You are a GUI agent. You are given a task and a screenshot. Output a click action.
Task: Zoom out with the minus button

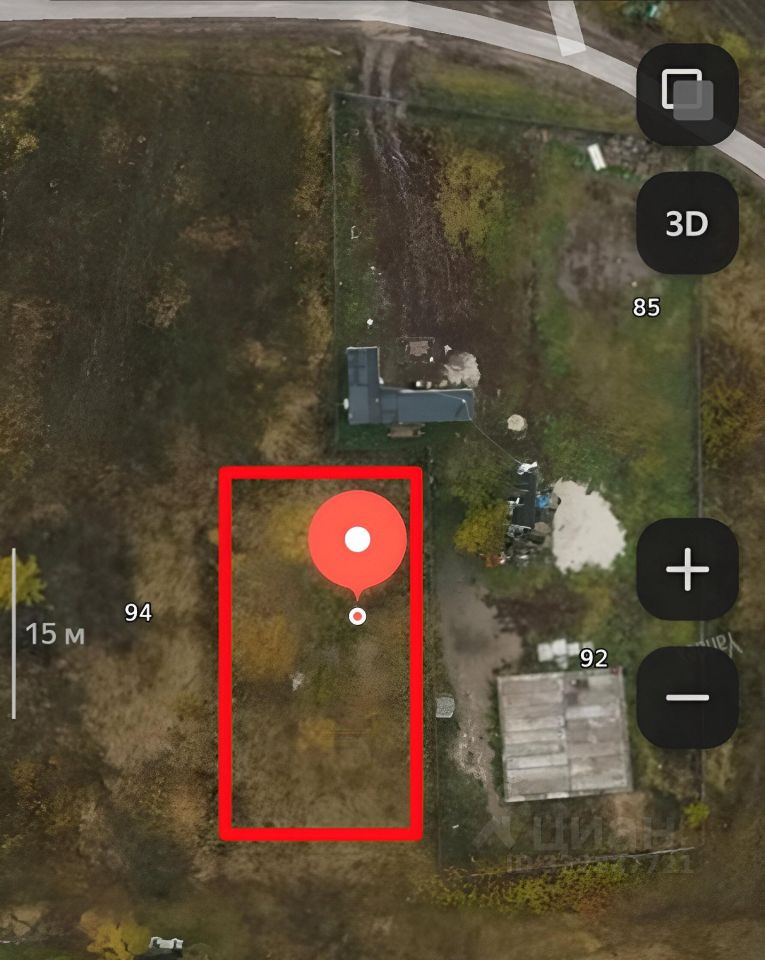(x=687, y=697)
